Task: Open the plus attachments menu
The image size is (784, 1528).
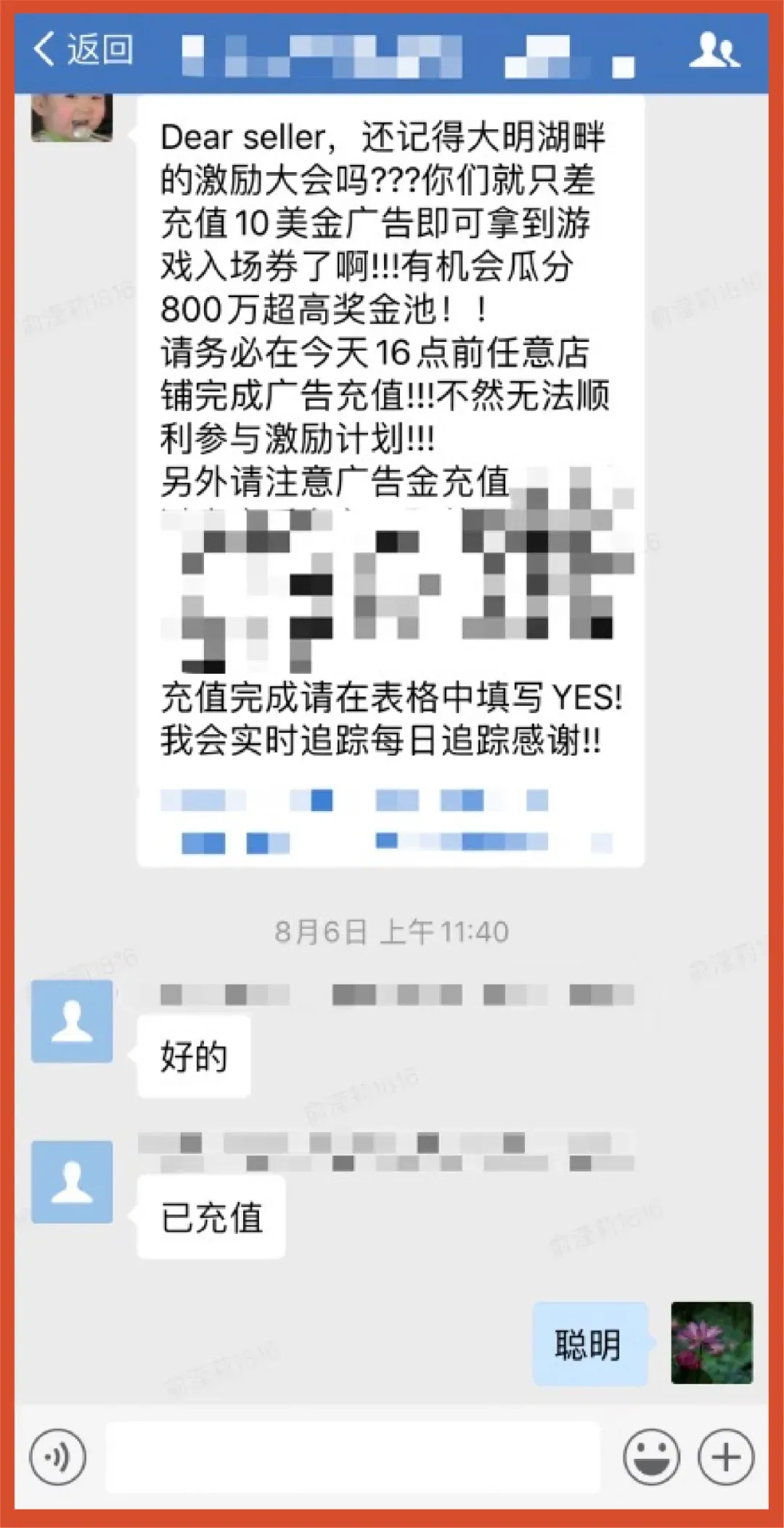Action: tap(726, 1456)
